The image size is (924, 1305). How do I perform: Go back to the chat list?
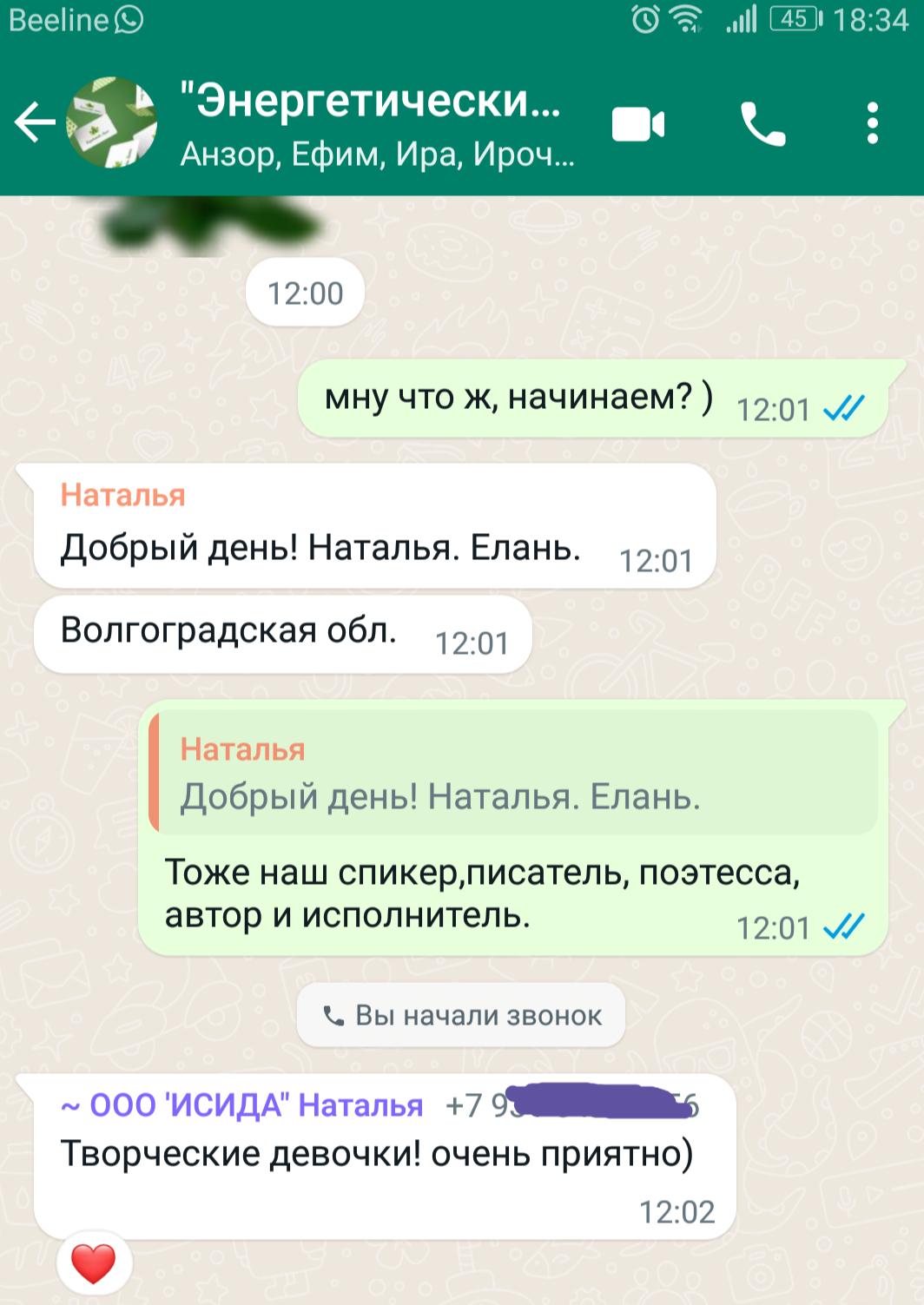35,123
